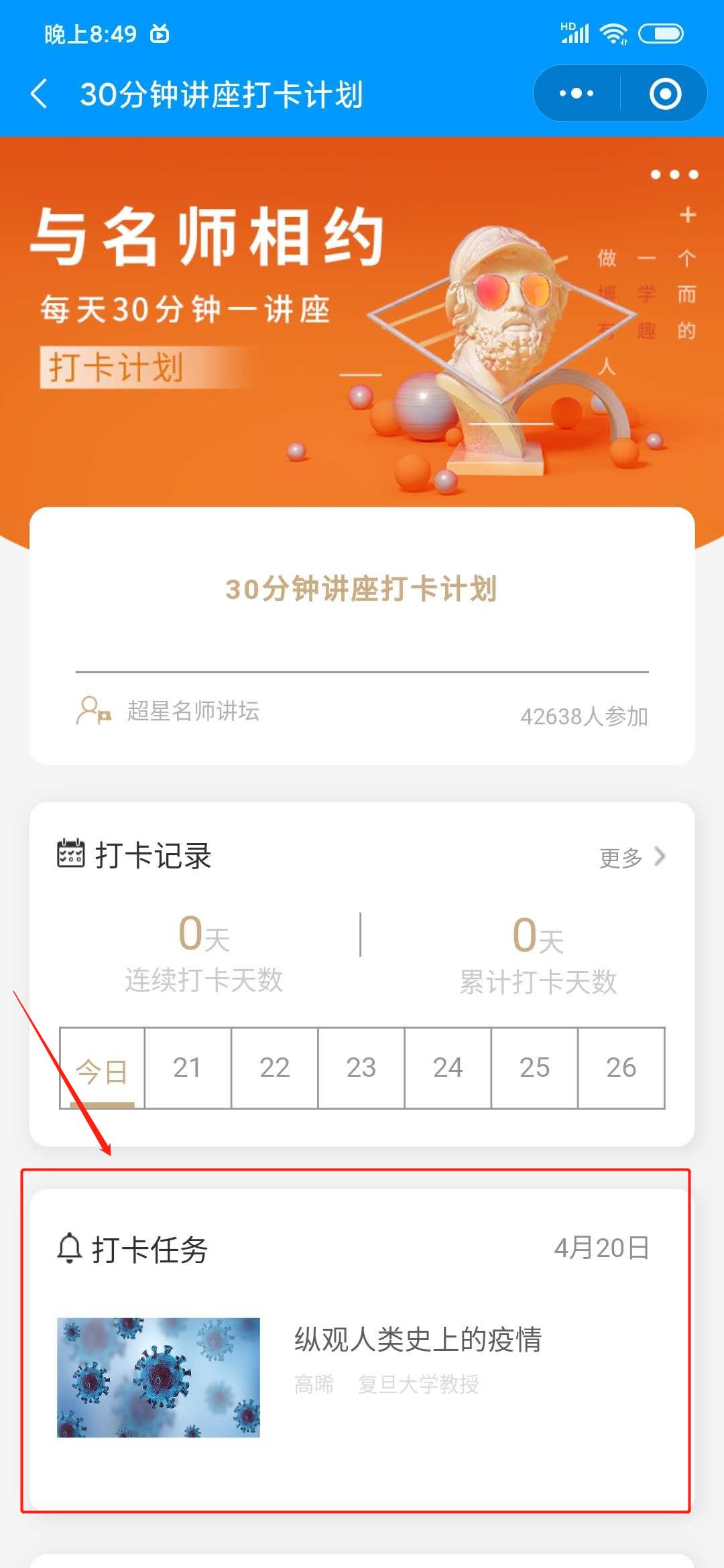Open the three-dot menu on the orange banner

point(674,175)
